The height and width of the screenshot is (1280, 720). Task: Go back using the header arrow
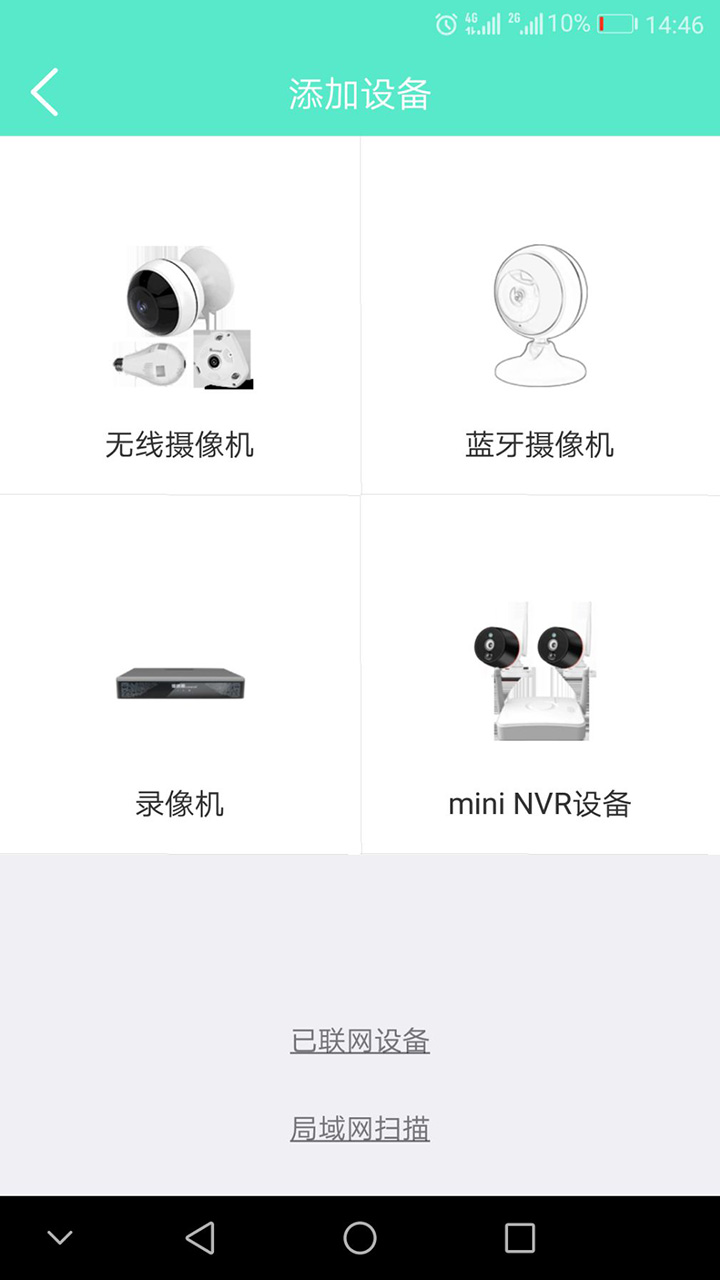click(x=44, y=93)
